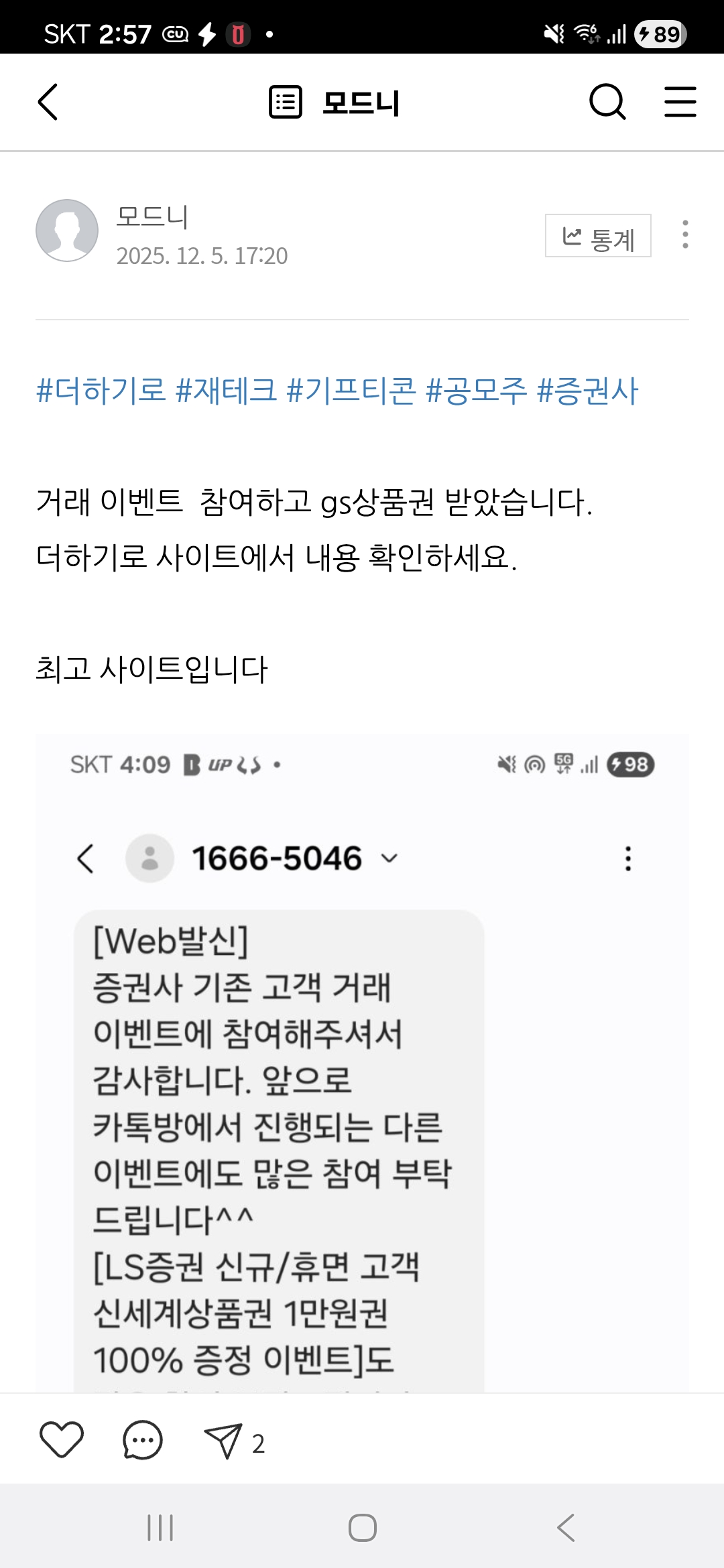Open the hamburger menu
Image resolution: width=724 pixels, height=1568 pixels.
tap(680, 103)
